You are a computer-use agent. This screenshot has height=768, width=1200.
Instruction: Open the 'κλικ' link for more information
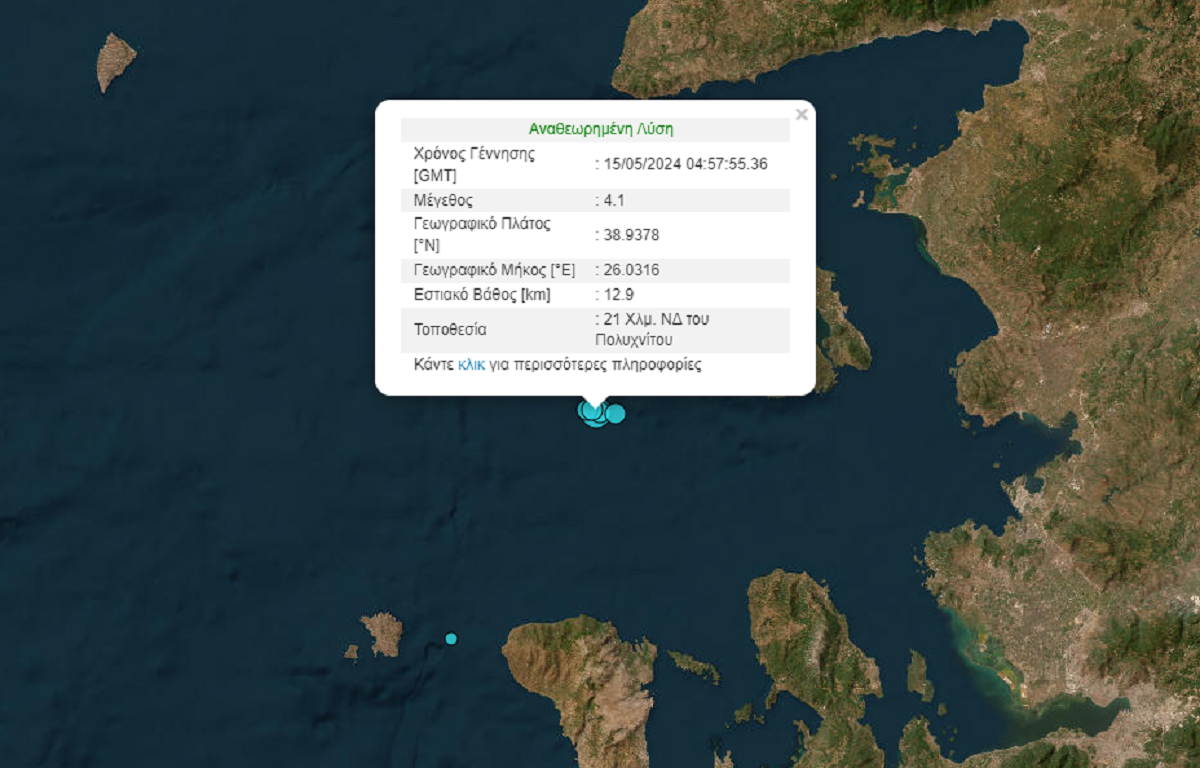471,365
